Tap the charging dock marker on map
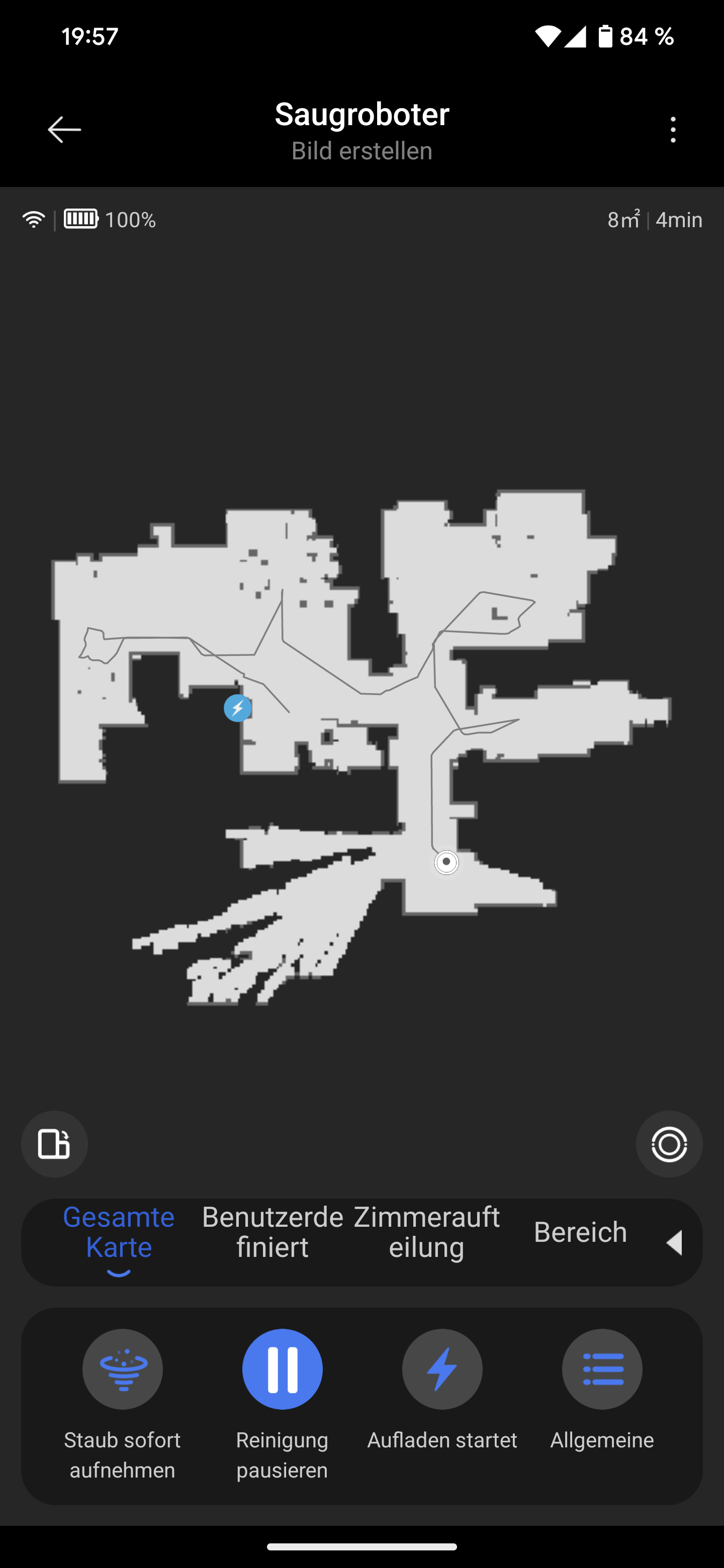 [237, 708]
